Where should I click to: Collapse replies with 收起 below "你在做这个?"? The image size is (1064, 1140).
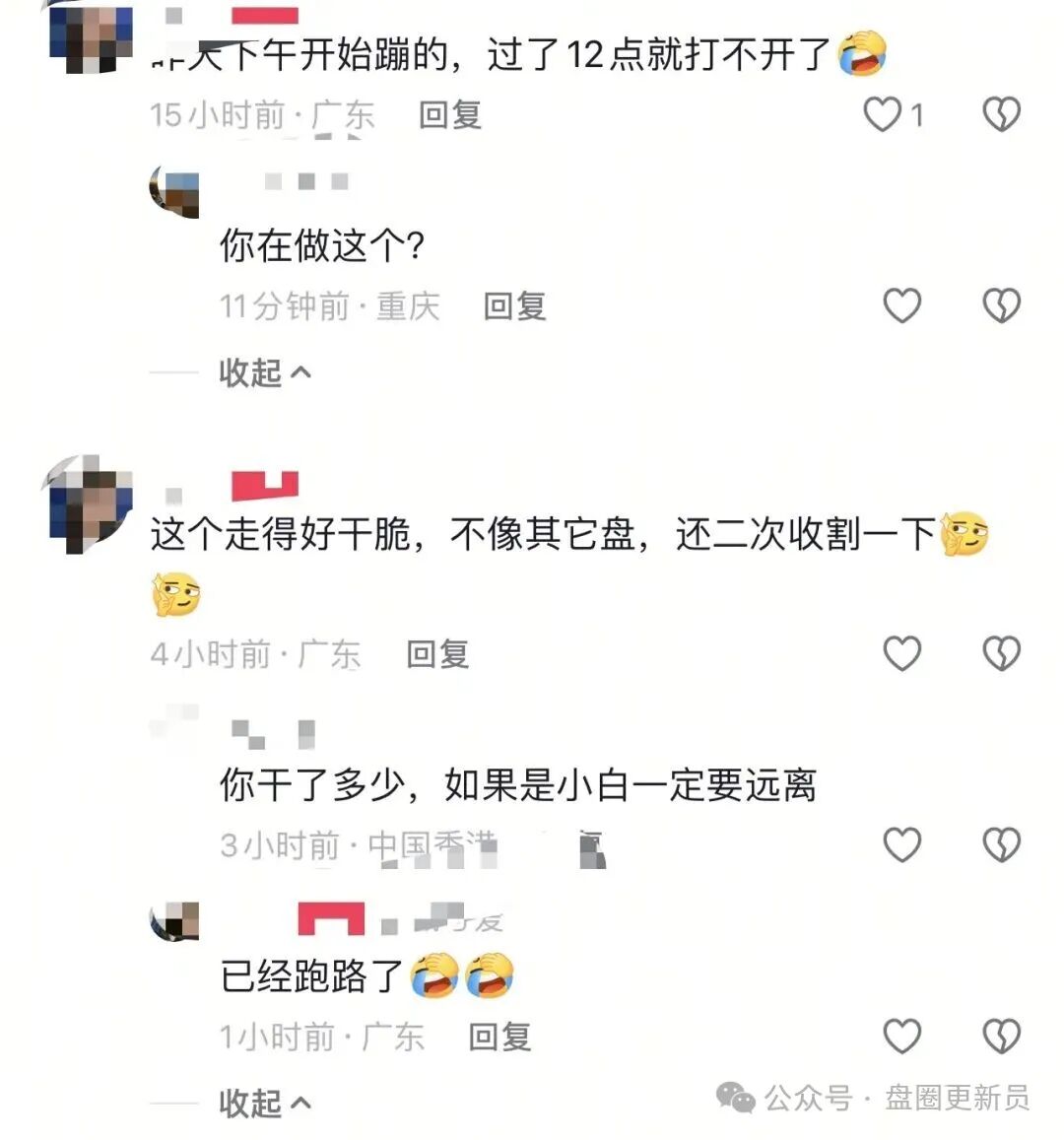(x=264, y=372)
